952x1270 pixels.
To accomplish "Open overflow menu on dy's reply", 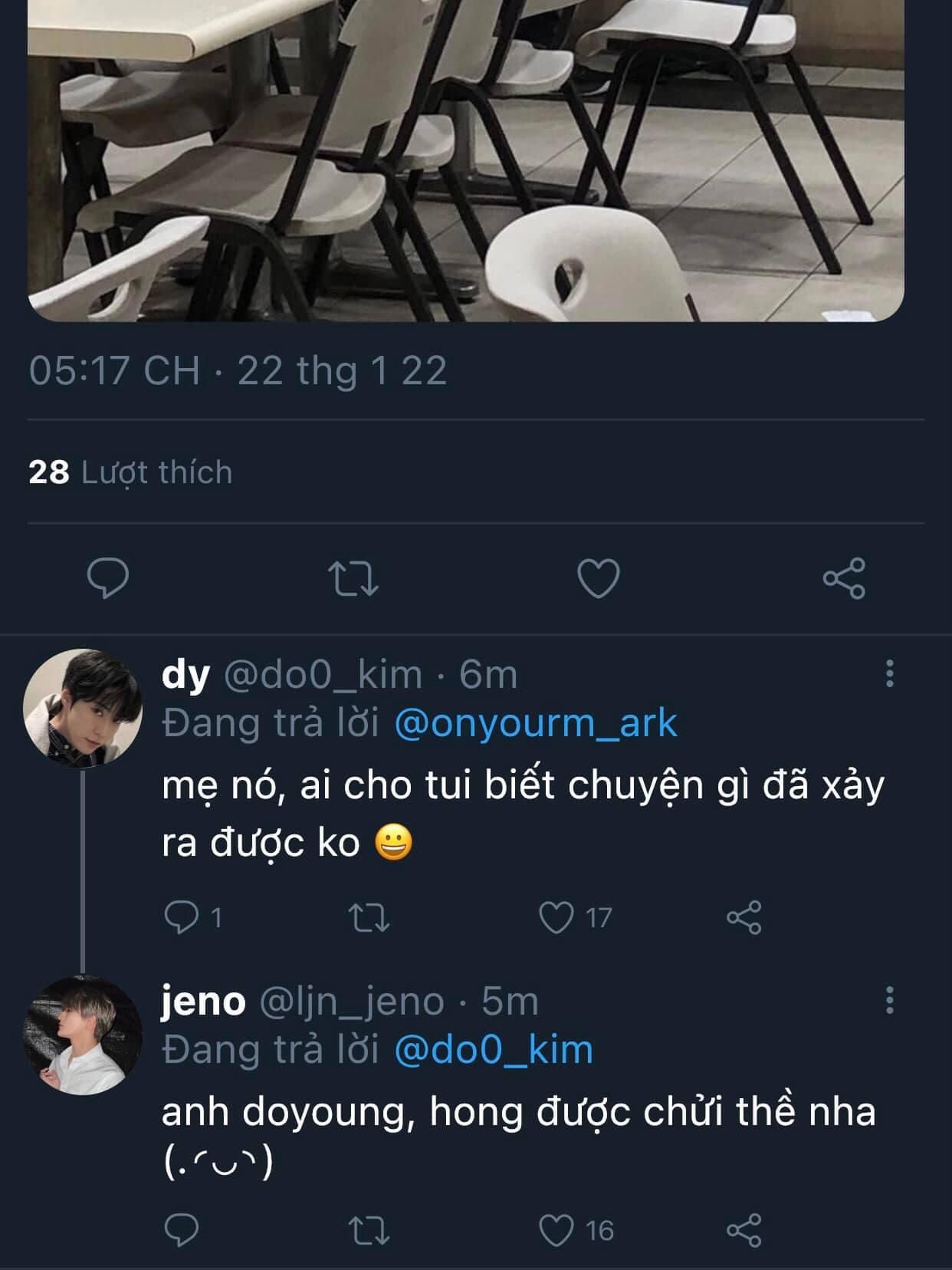I will tap(889, 673).
